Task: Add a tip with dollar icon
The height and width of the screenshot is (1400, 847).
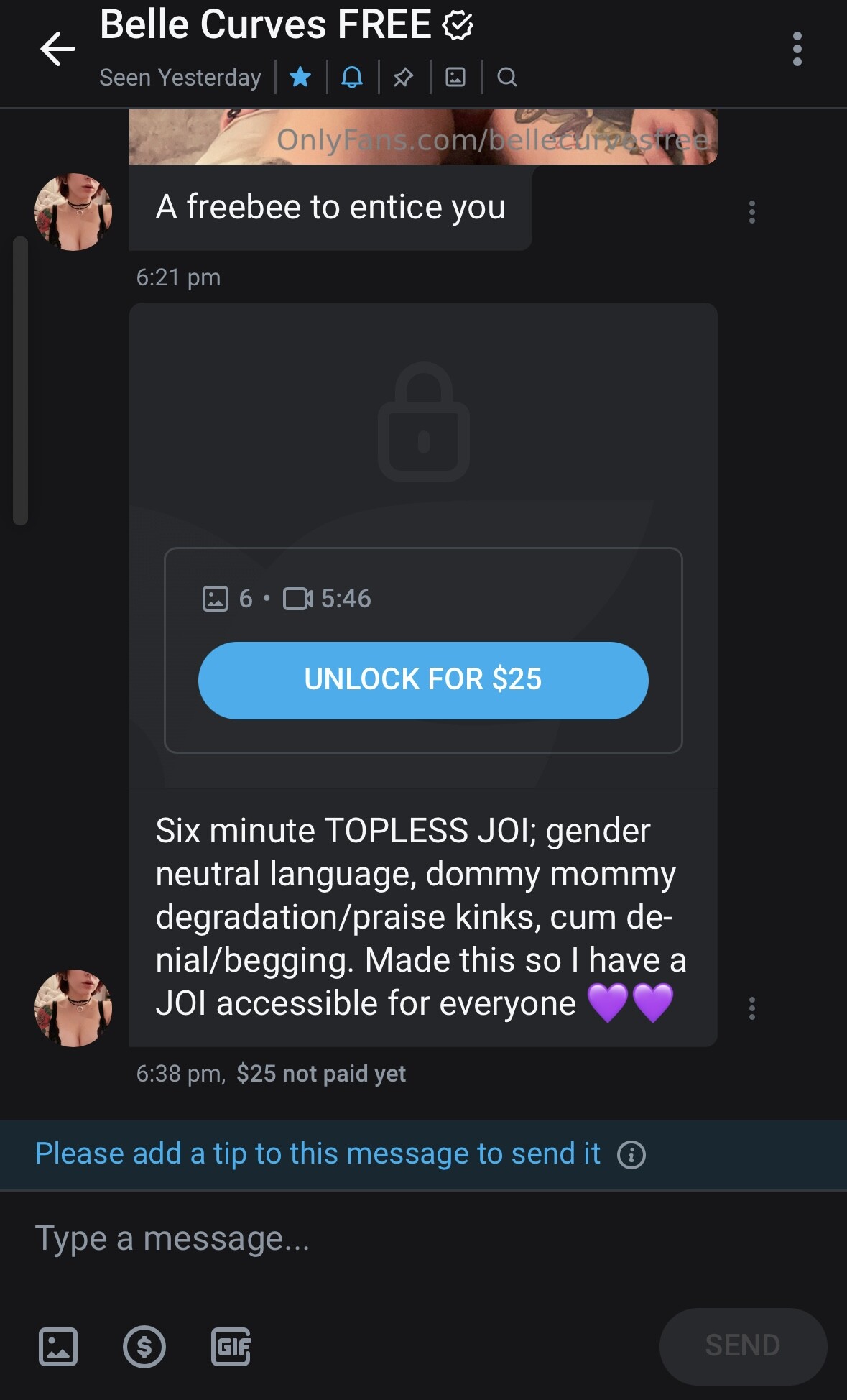Action: coord(144,1346)
